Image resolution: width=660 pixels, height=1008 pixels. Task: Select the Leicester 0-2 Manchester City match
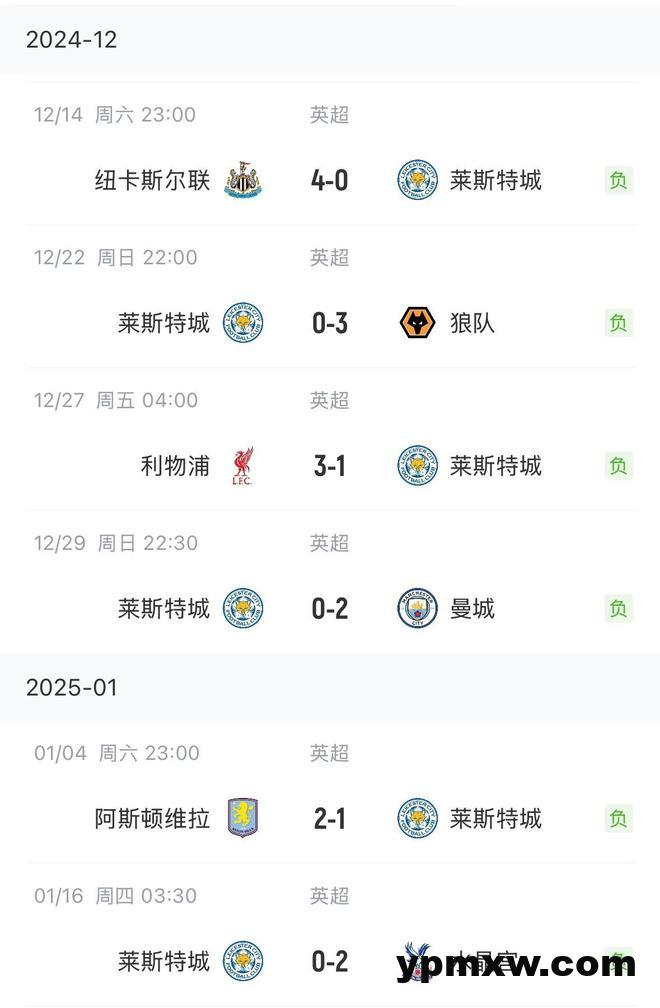pos(329,608)
